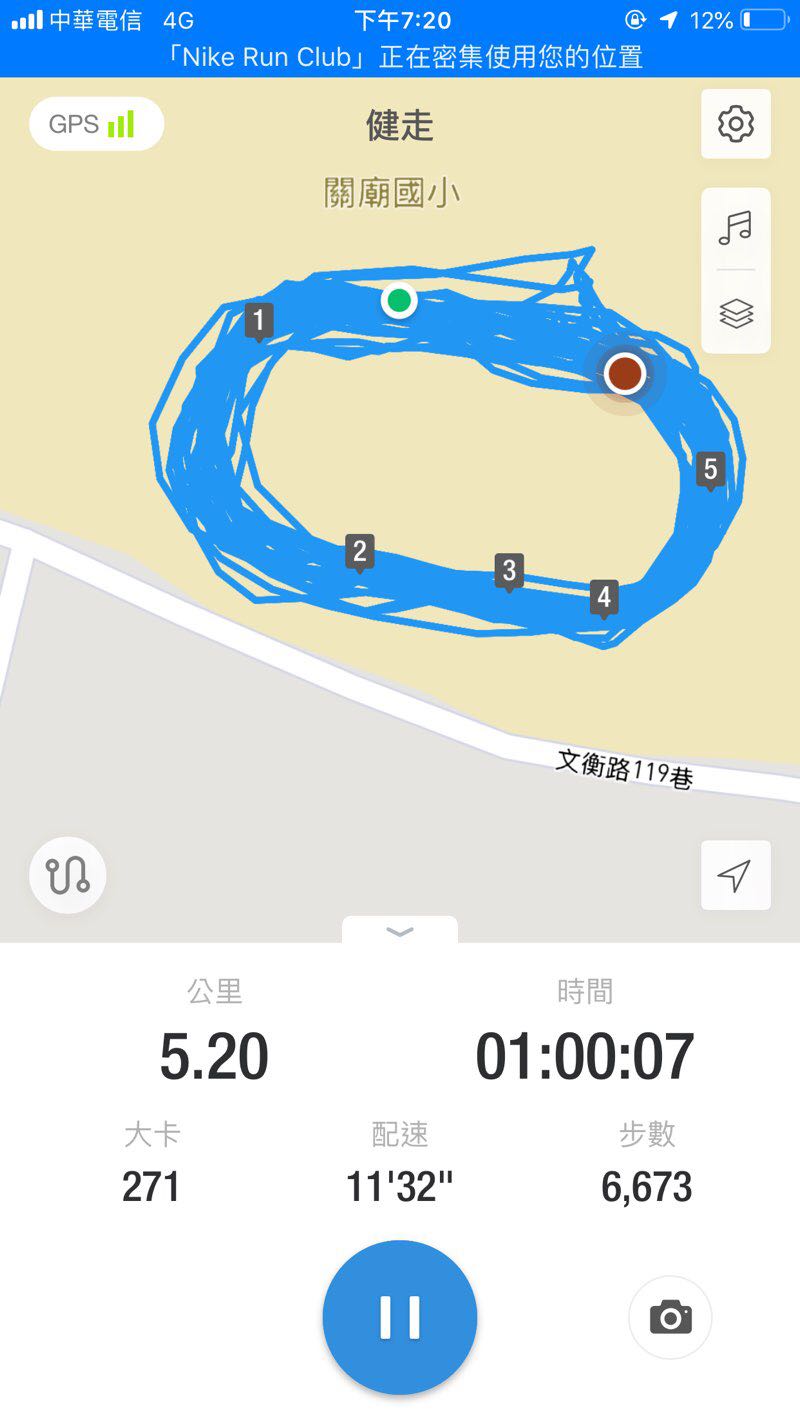
Task: Pause the current walk
Action: pos(399,1317)
